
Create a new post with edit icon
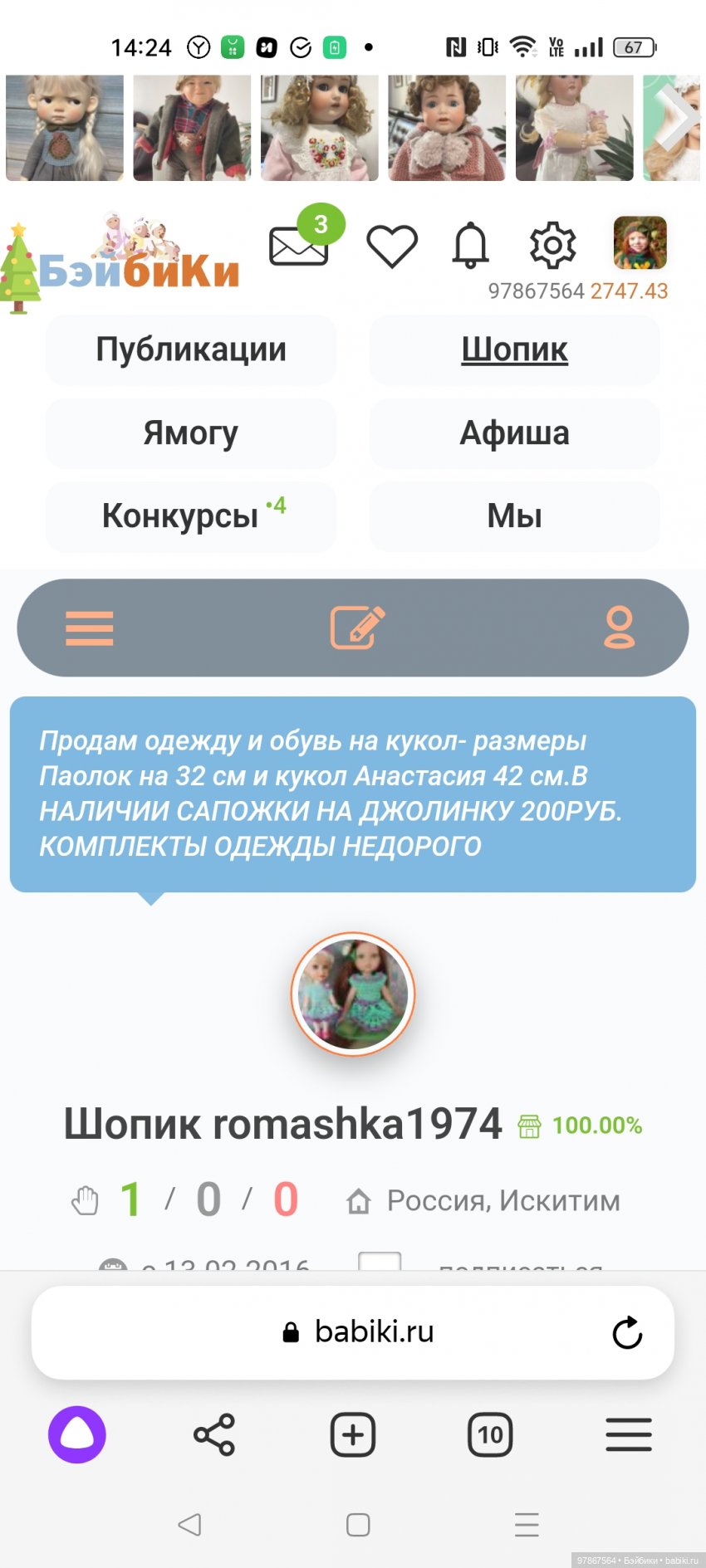[x=357, y=628]
